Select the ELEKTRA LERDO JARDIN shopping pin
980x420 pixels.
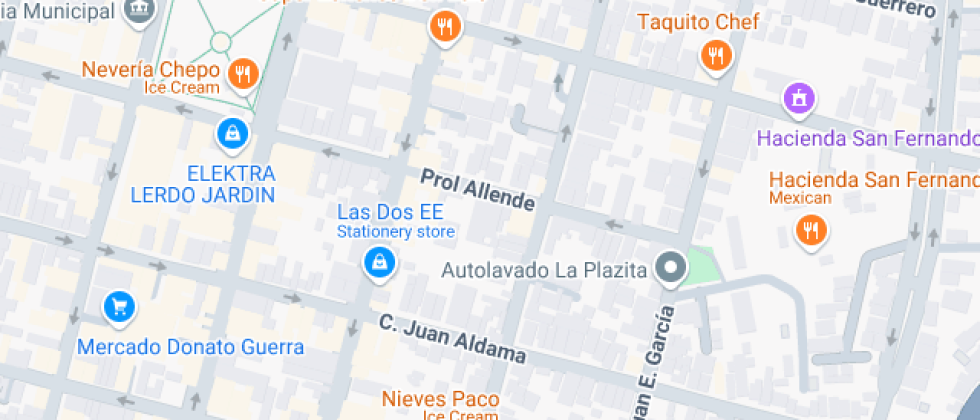tap(231, 131)
